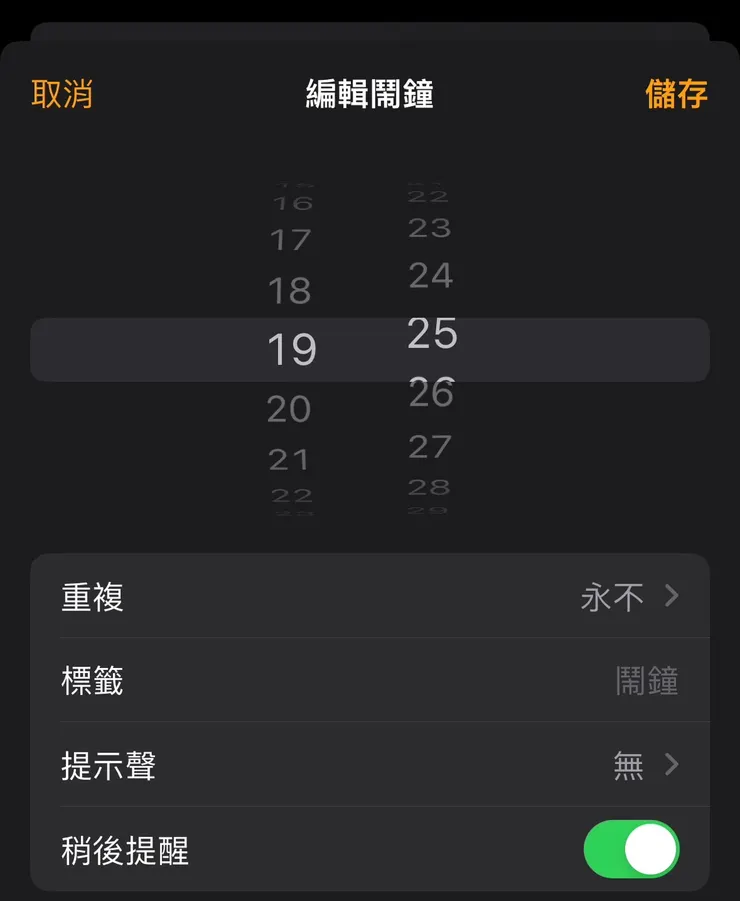The image size is (740, 901).
Task: Disable the 稍後提醒 snooze toggle
Action: 631,848
